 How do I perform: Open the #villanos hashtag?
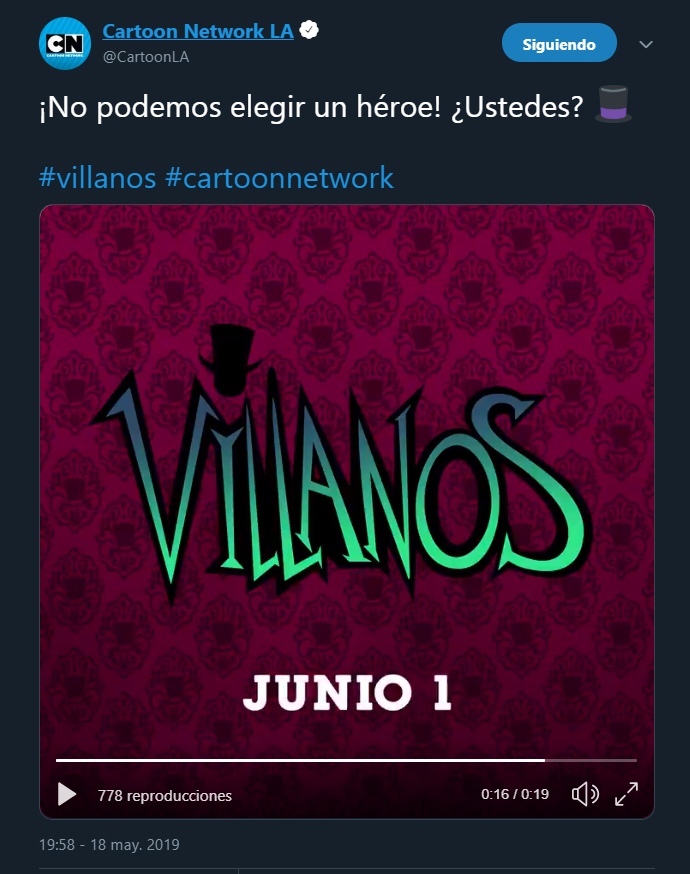coord(98,179)
